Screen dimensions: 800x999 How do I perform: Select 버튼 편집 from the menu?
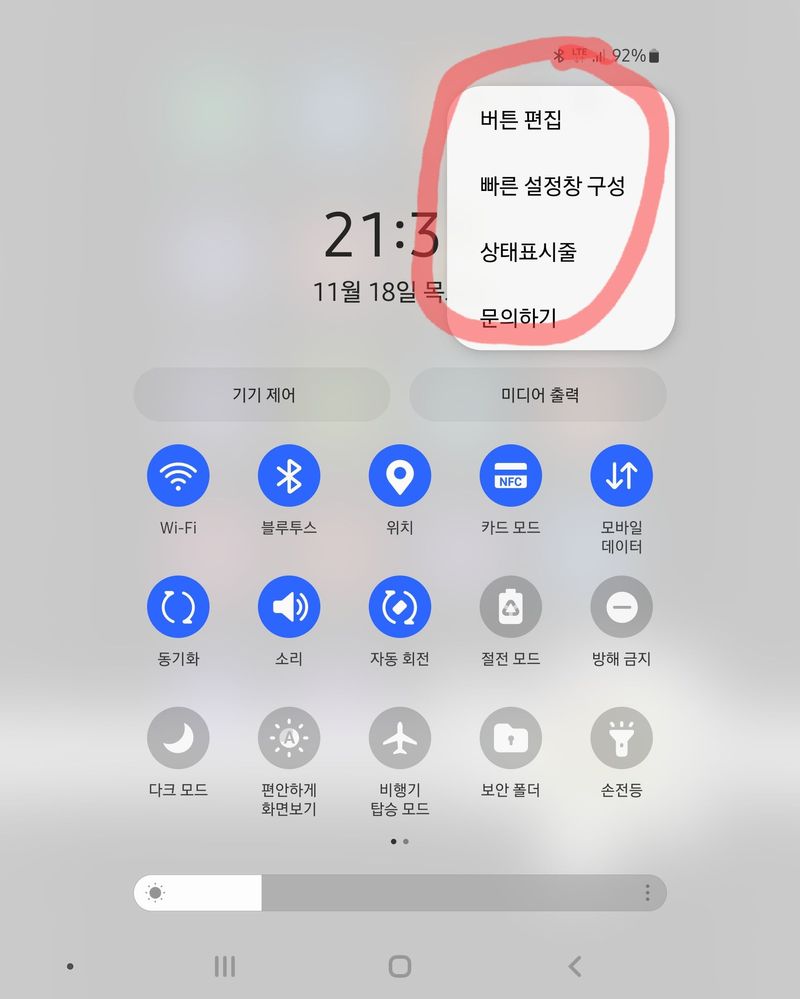pos(521,120)
